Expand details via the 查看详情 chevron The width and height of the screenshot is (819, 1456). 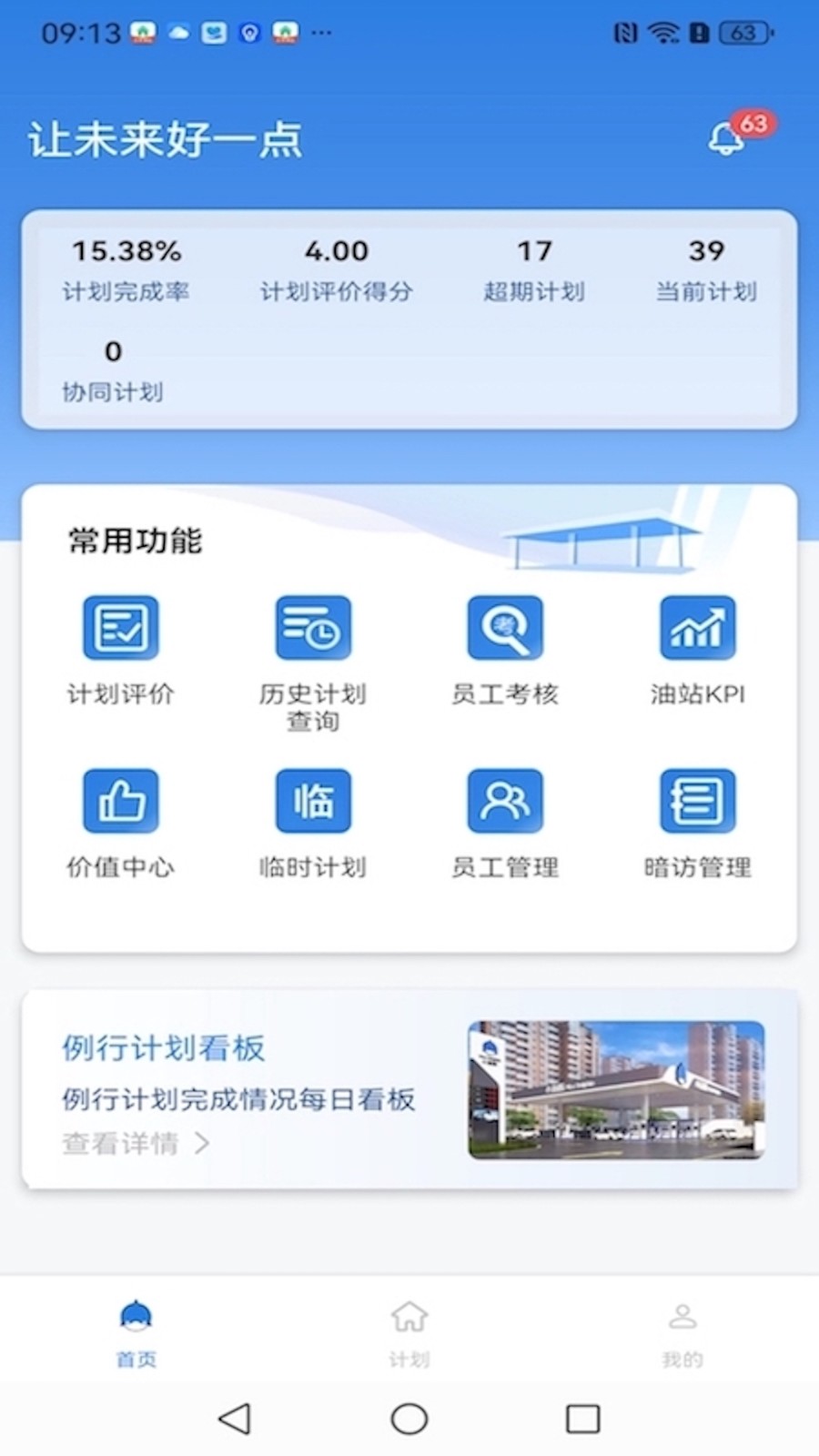point(204,1144)
